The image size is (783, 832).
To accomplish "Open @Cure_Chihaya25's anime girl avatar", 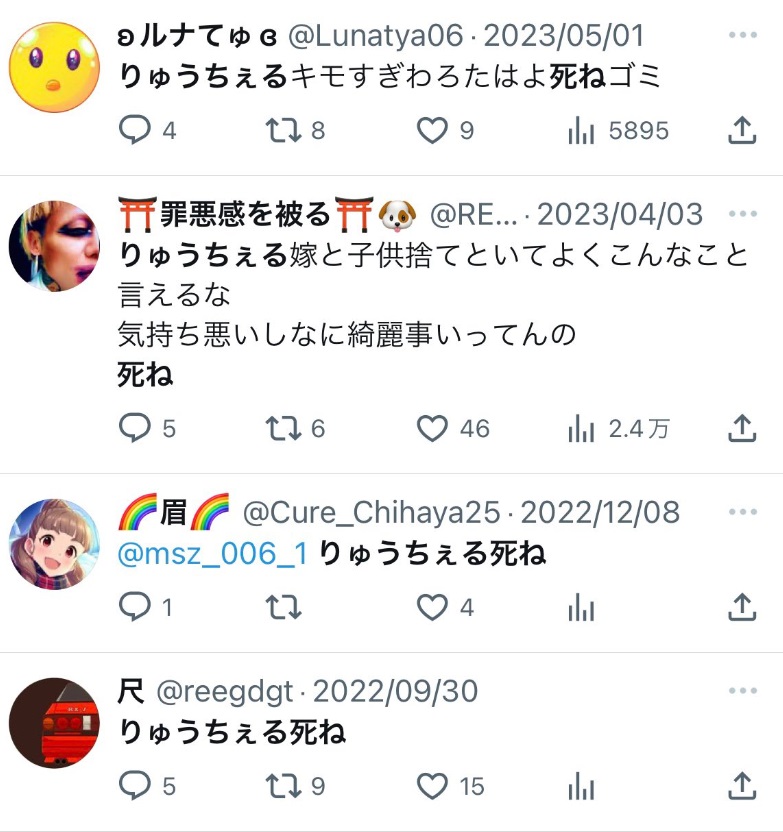I will click(x=53, y=545).
